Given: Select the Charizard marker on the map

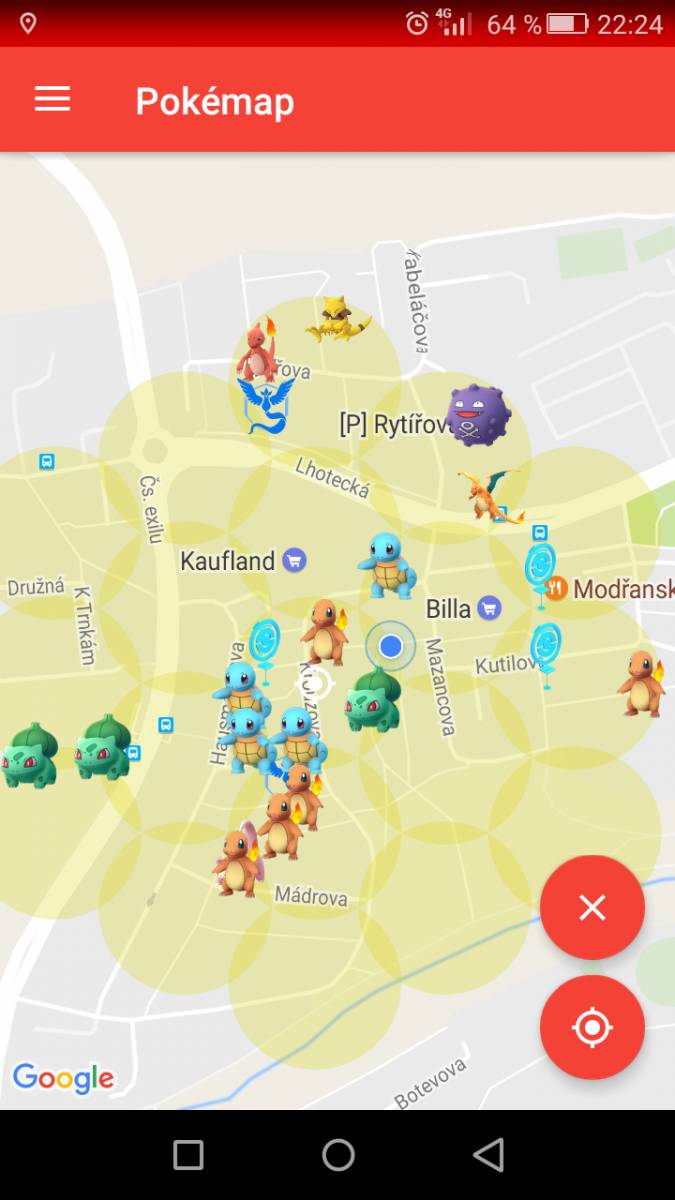Looking at the screenshot, I should [x=490, y=495].
